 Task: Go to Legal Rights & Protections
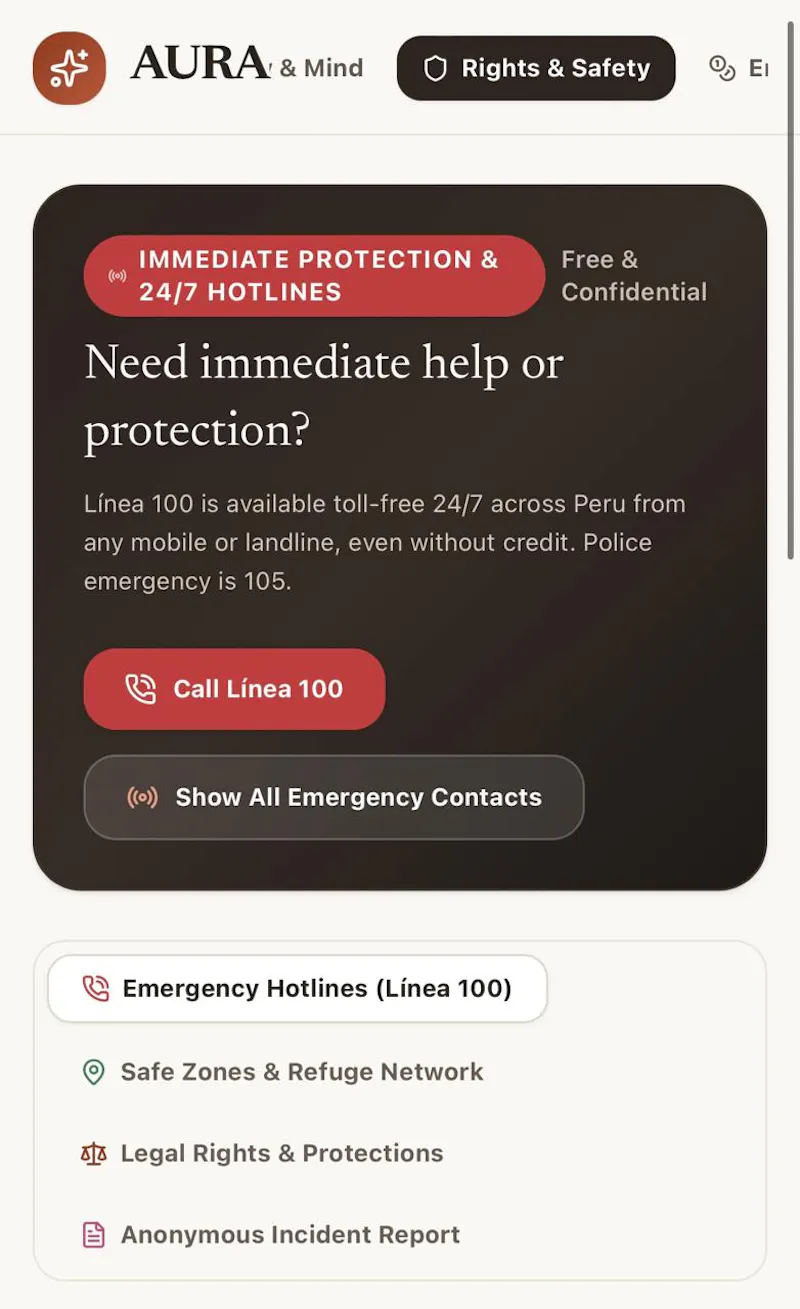(x=262, y=1153)
